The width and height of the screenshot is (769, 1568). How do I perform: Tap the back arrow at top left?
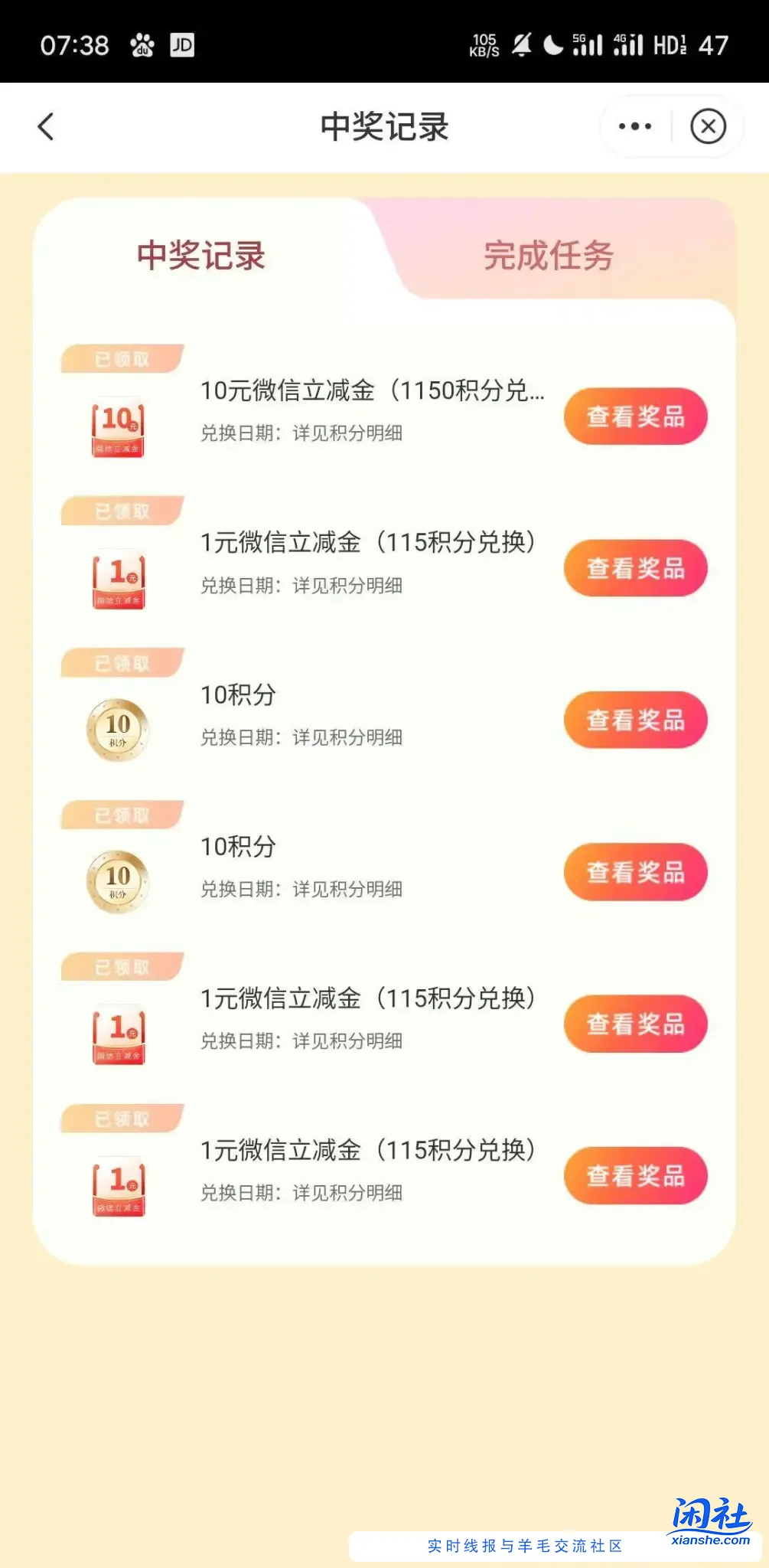(x=47, y=126)
